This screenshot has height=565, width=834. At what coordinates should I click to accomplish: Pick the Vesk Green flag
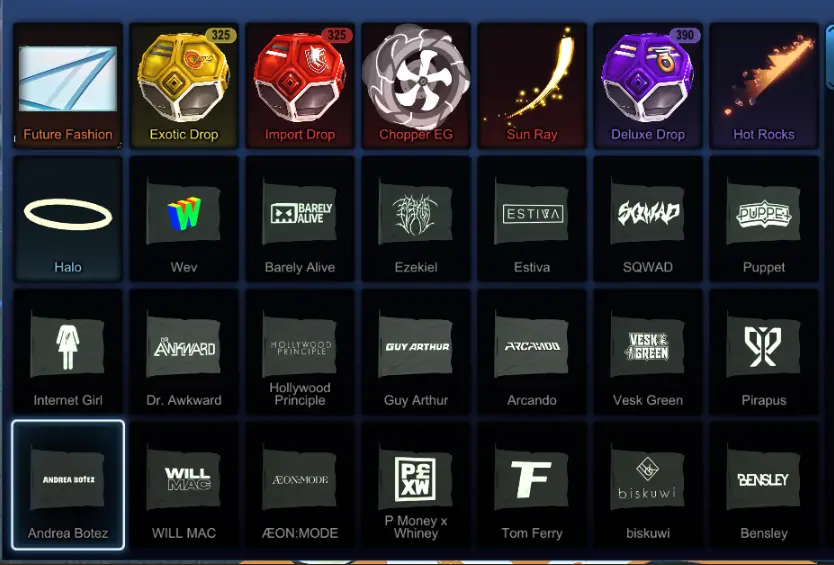(x=648, y=350)
